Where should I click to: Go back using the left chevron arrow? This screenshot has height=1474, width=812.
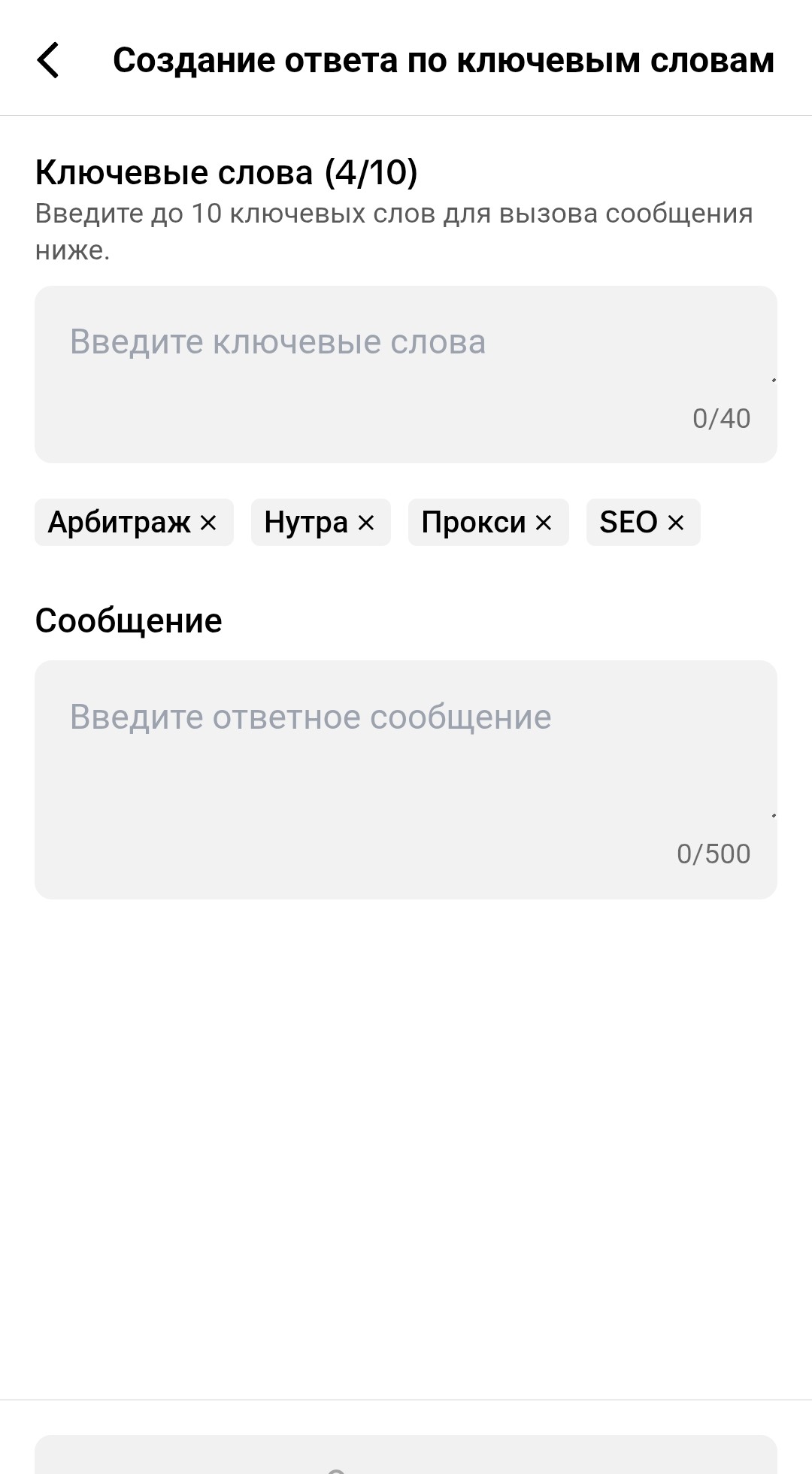pos(50,60)
